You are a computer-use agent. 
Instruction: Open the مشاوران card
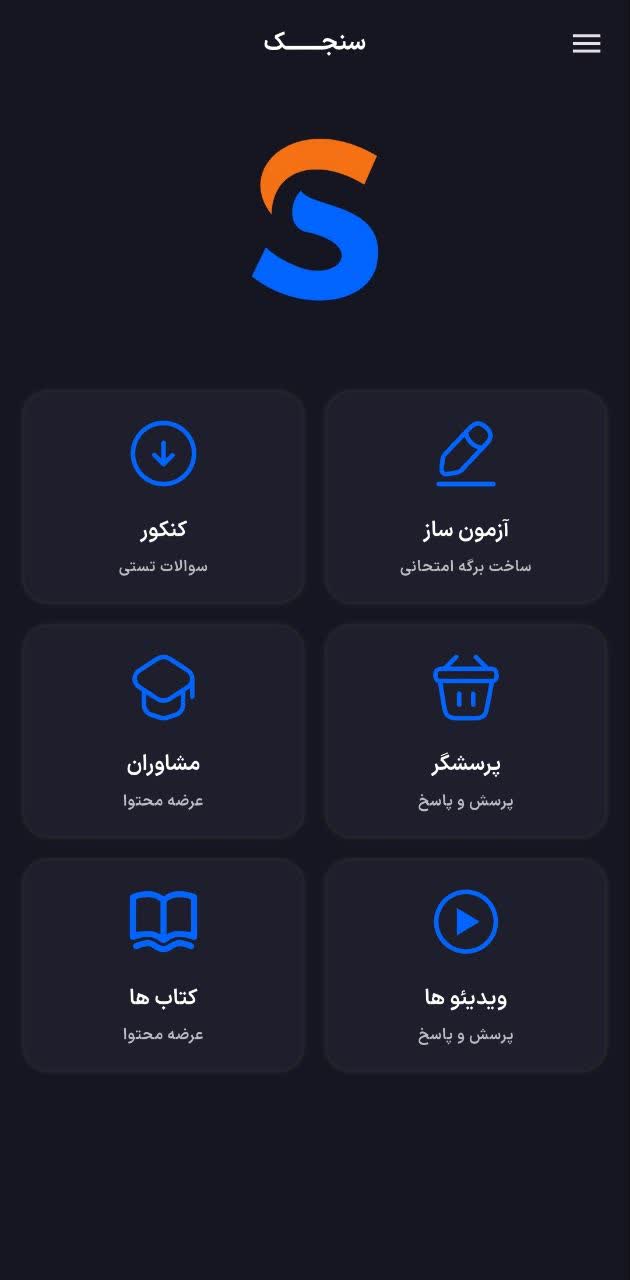(163, 731)
